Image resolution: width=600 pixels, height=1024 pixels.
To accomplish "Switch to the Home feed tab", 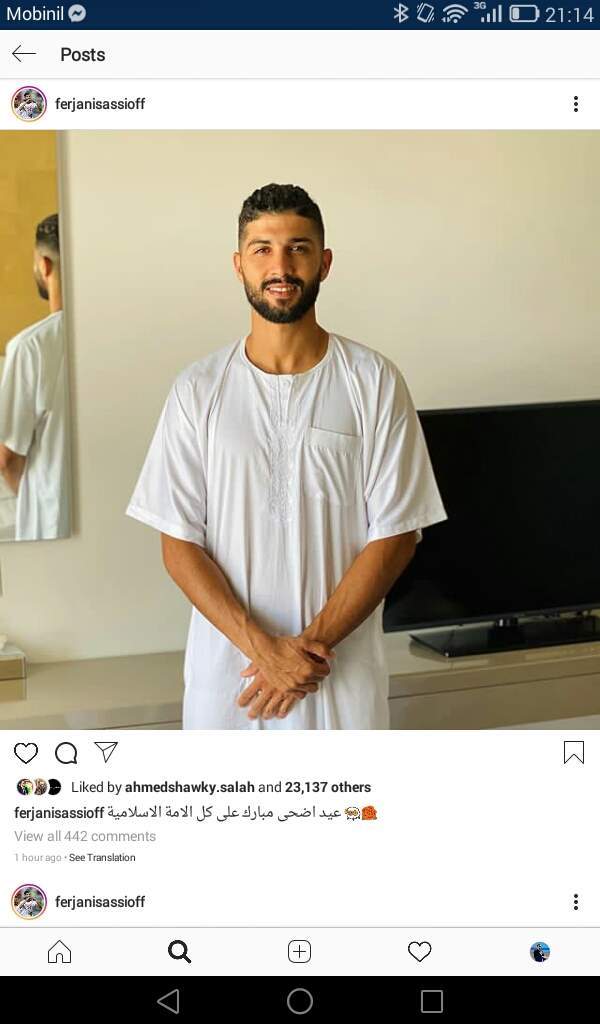I will pos(60,952).
